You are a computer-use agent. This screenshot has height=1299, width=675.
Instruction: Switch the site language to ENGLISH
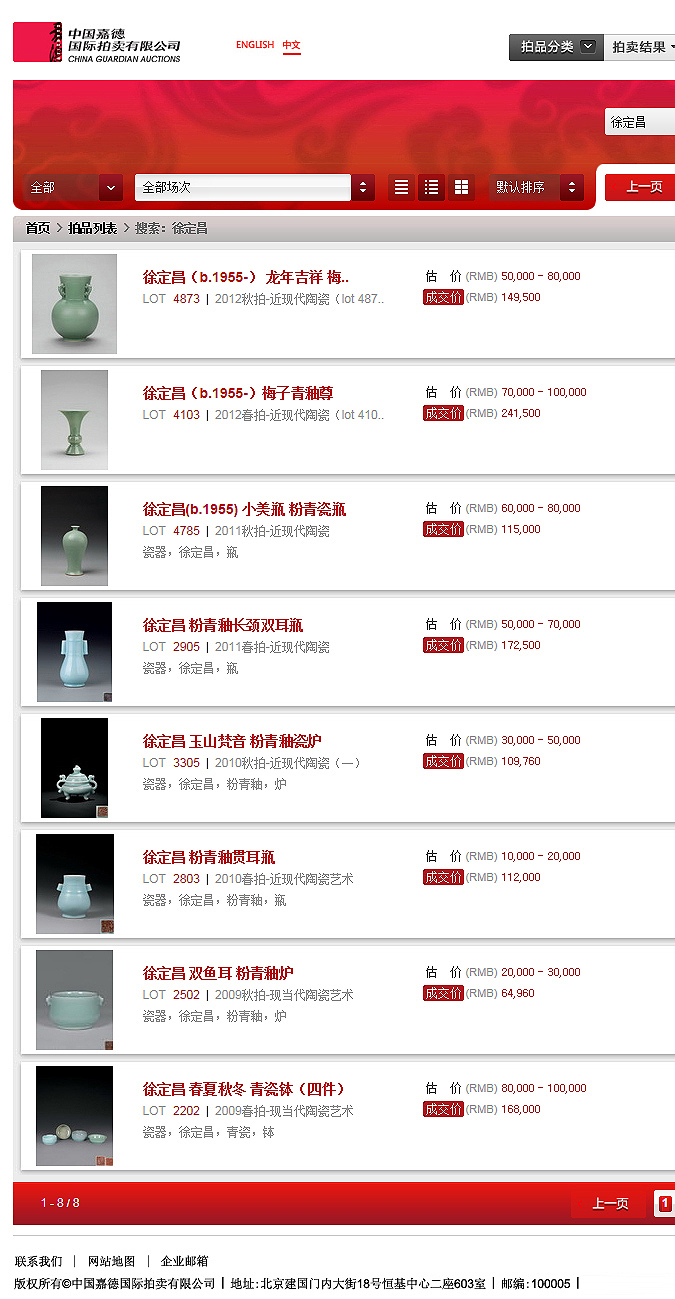(254, 45)
